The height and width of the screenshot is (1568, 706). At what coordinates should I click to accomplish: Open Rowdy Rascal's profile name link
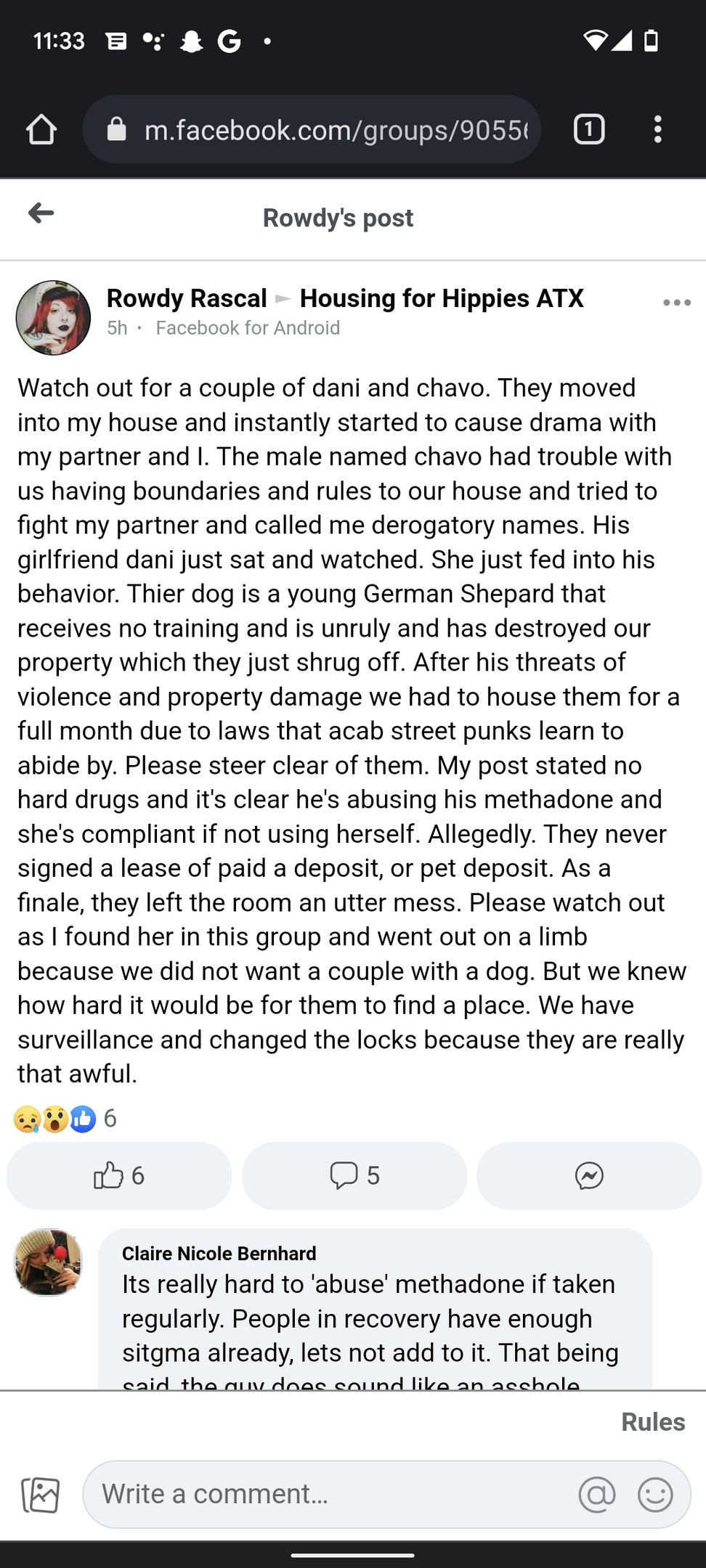[187, 298]
